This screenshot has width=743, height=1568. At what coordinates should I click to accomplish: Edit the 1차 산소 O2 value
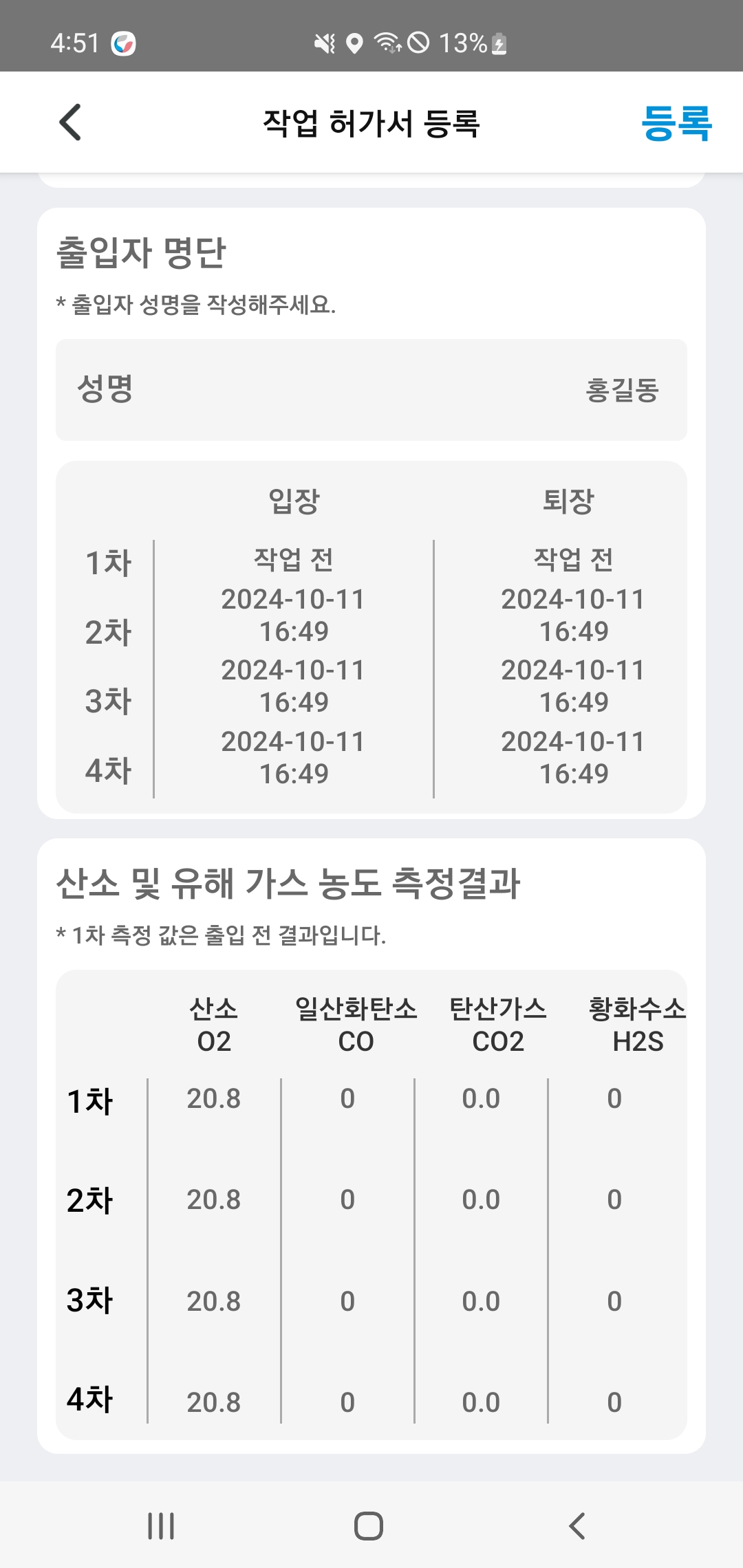tap(214, 1099)
